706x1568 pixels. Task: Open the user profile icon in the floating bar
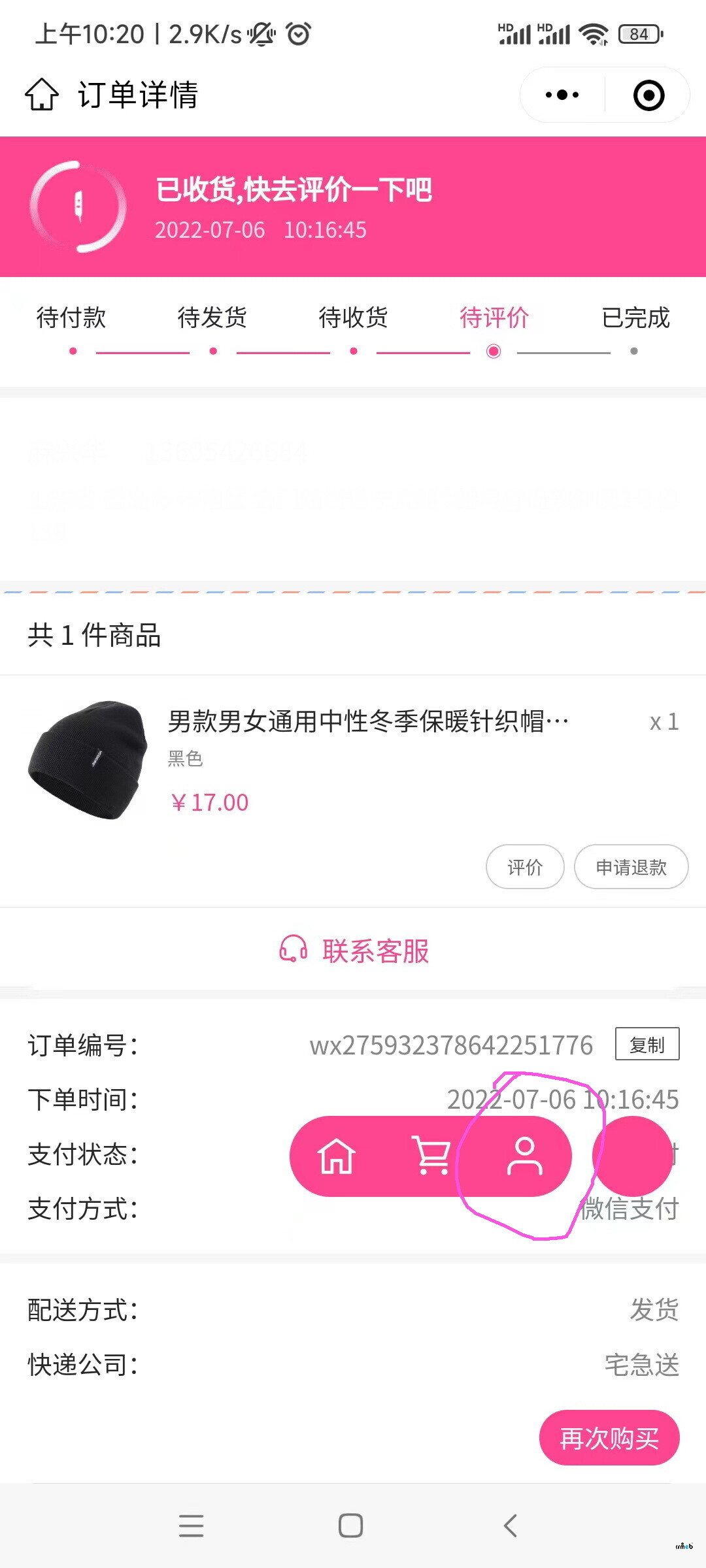click(524, 1156)
